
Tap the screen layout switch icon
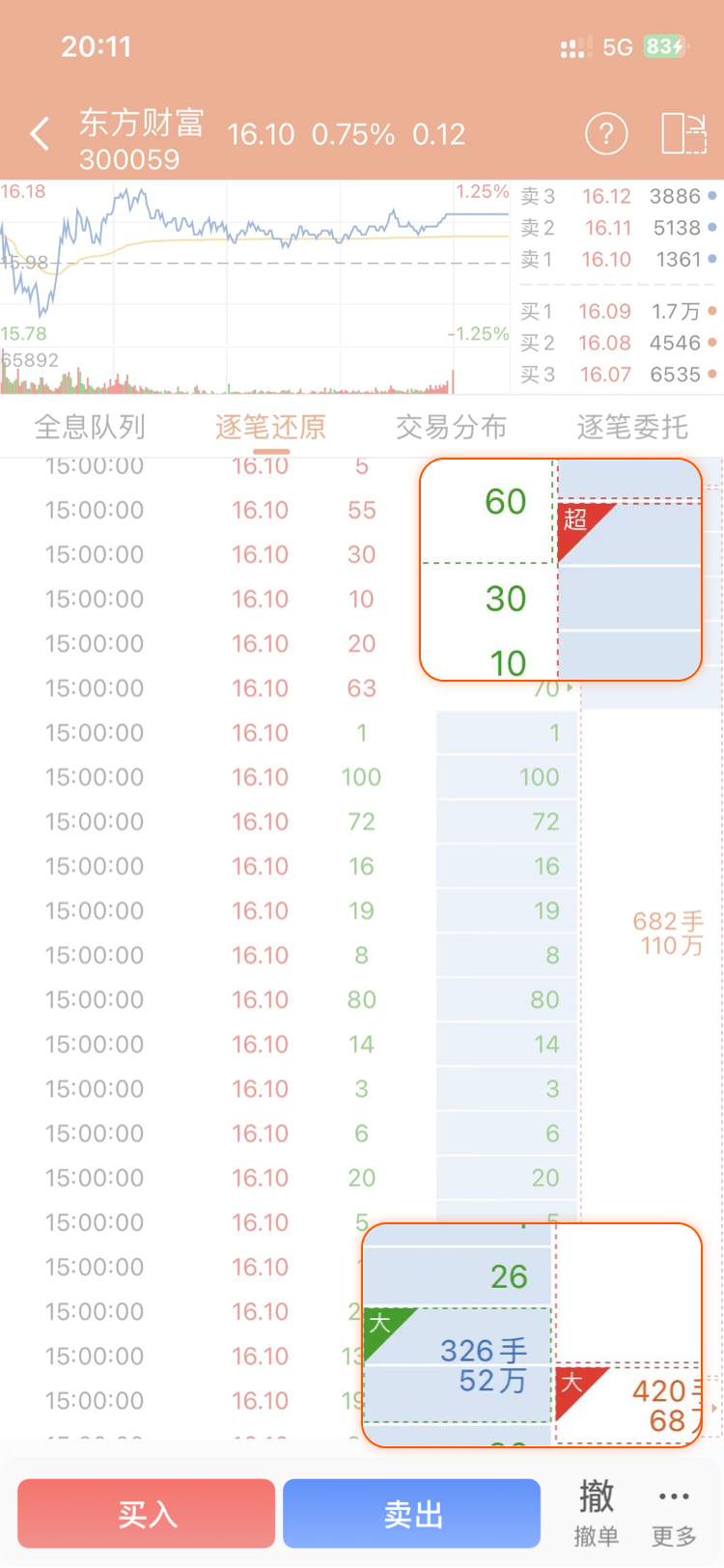683,134
